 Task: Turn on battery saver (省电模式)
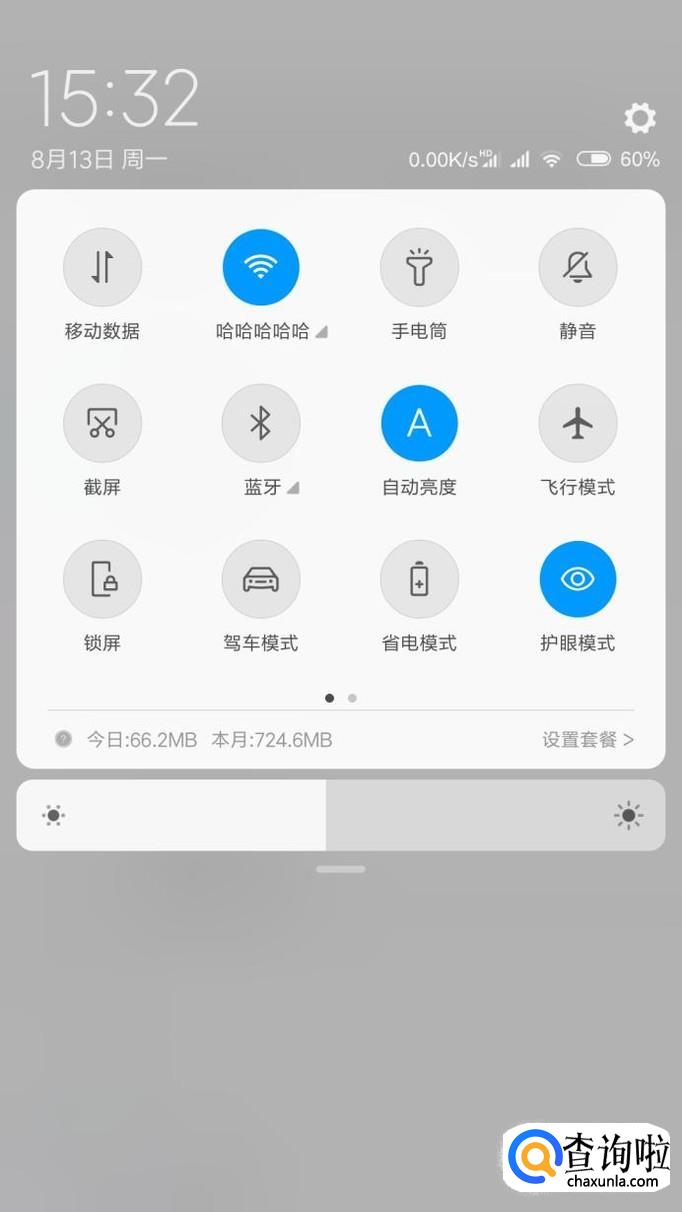click(x=419, y=580)
